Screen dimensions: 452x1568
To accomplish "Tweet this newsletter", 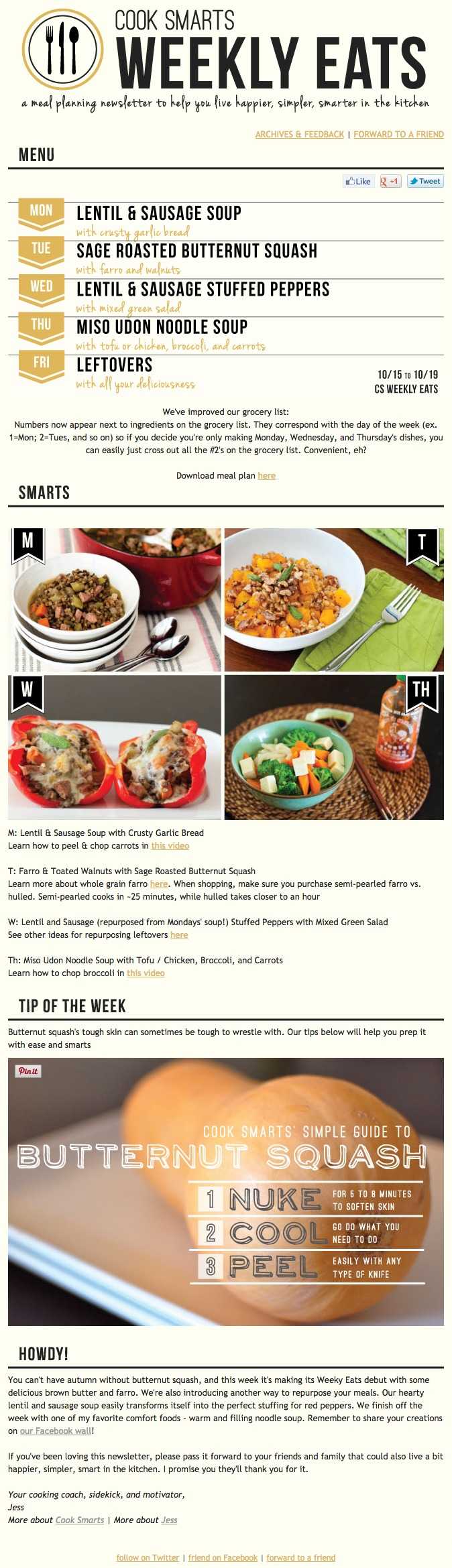I will point(425,181).
